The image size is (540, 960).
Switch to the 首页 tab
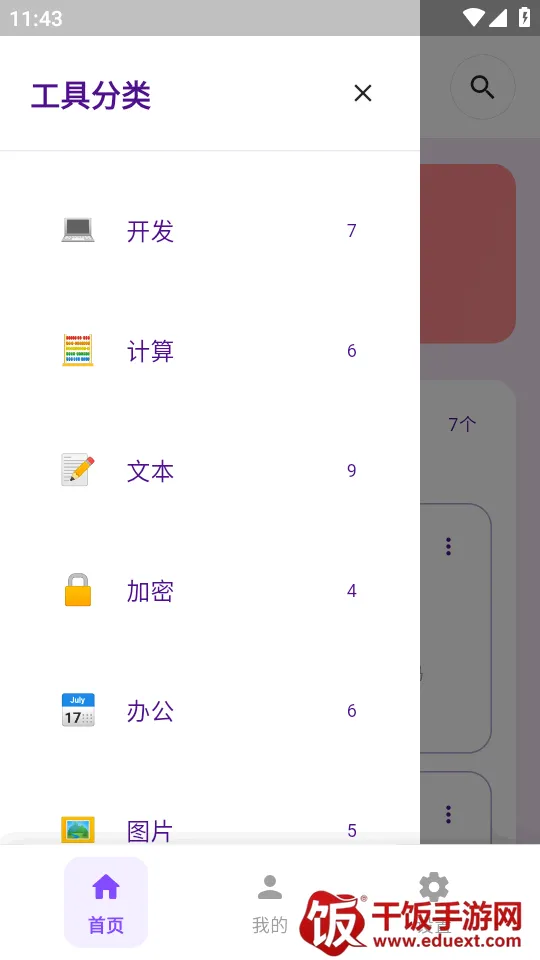pyautogui.click(x=106, y=902)
